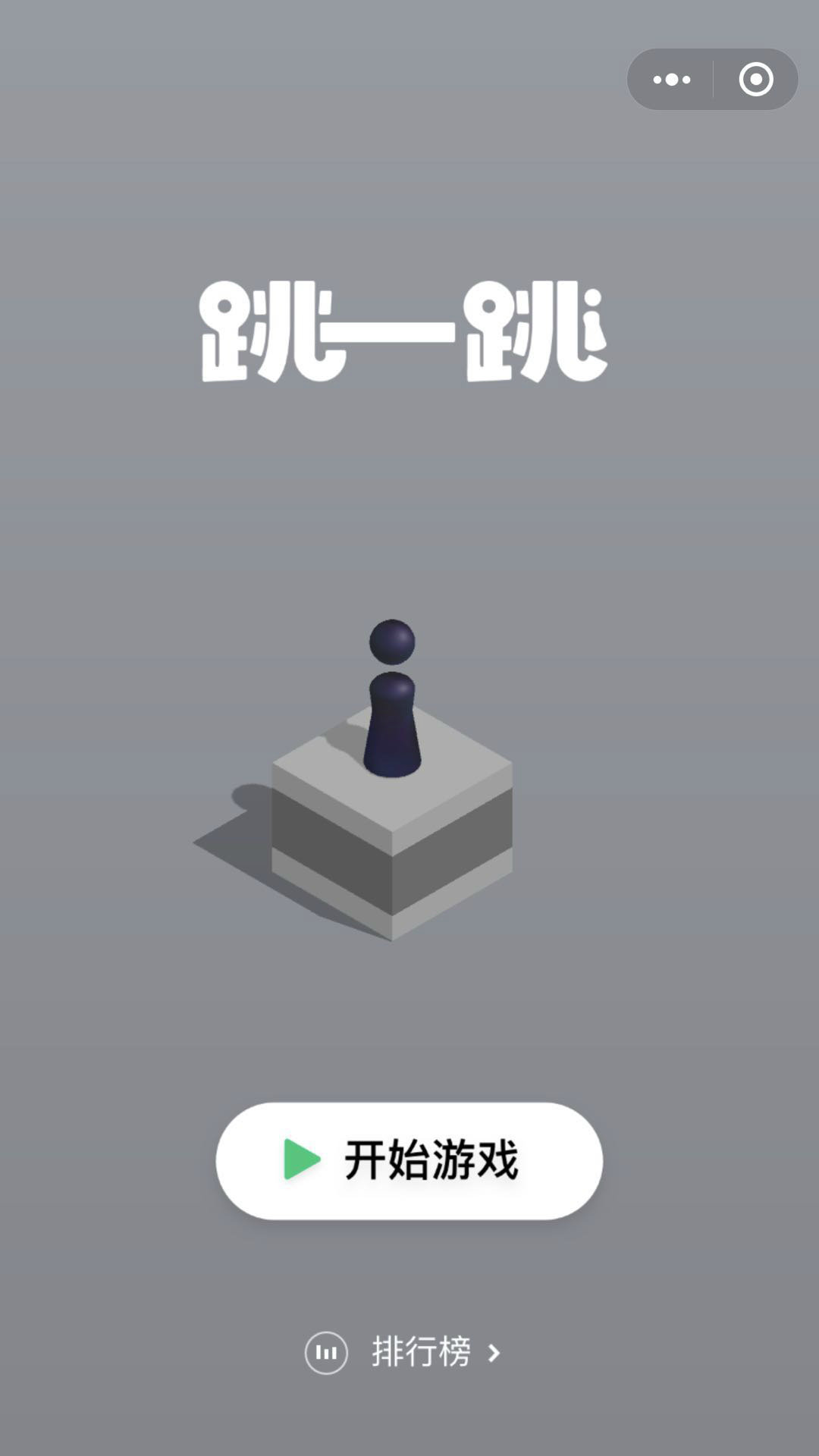Start the game with 开始游戏 button
Viewport: 819px width, 1456px height.
(x=409, y=1160)
